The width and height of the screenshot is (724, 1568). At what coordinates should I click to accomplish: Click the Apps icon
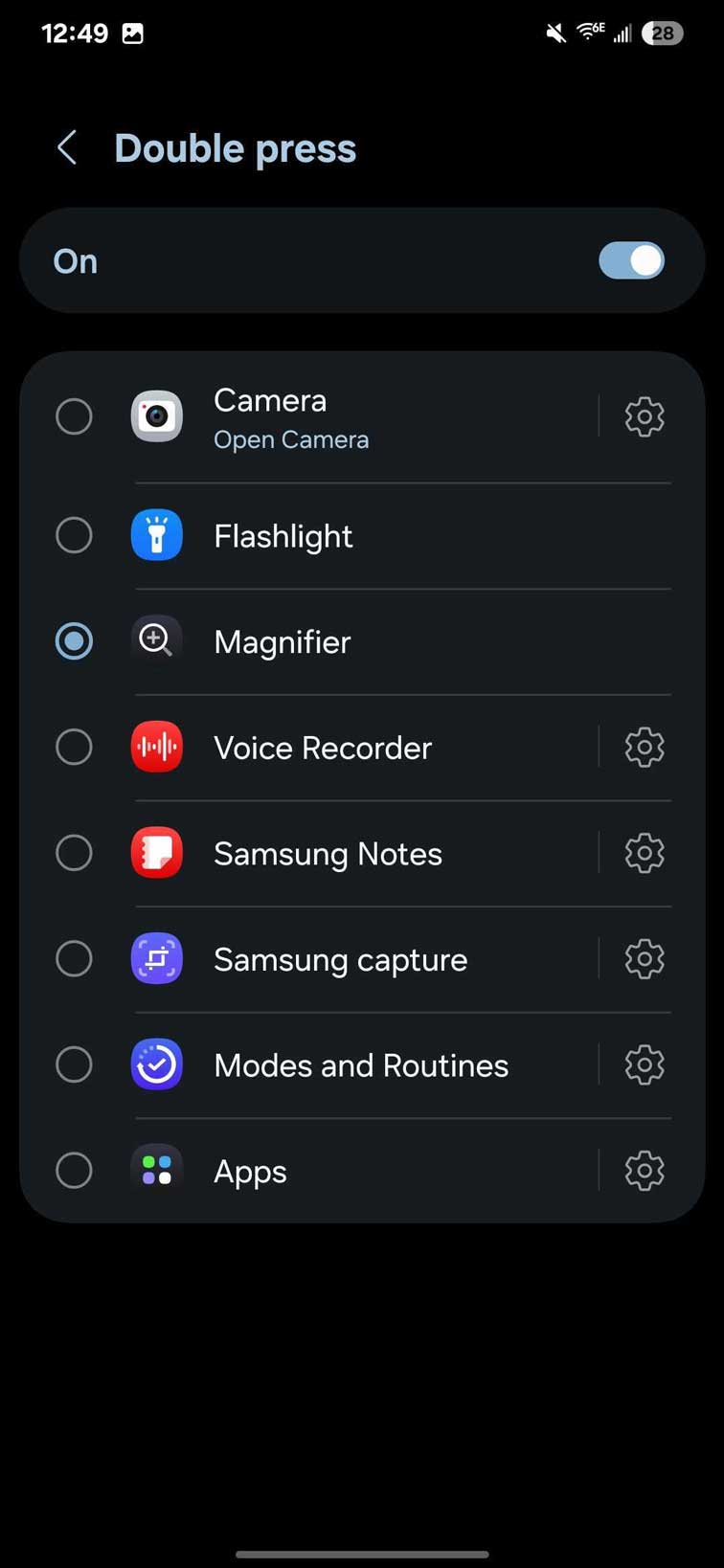point(156,1171)
